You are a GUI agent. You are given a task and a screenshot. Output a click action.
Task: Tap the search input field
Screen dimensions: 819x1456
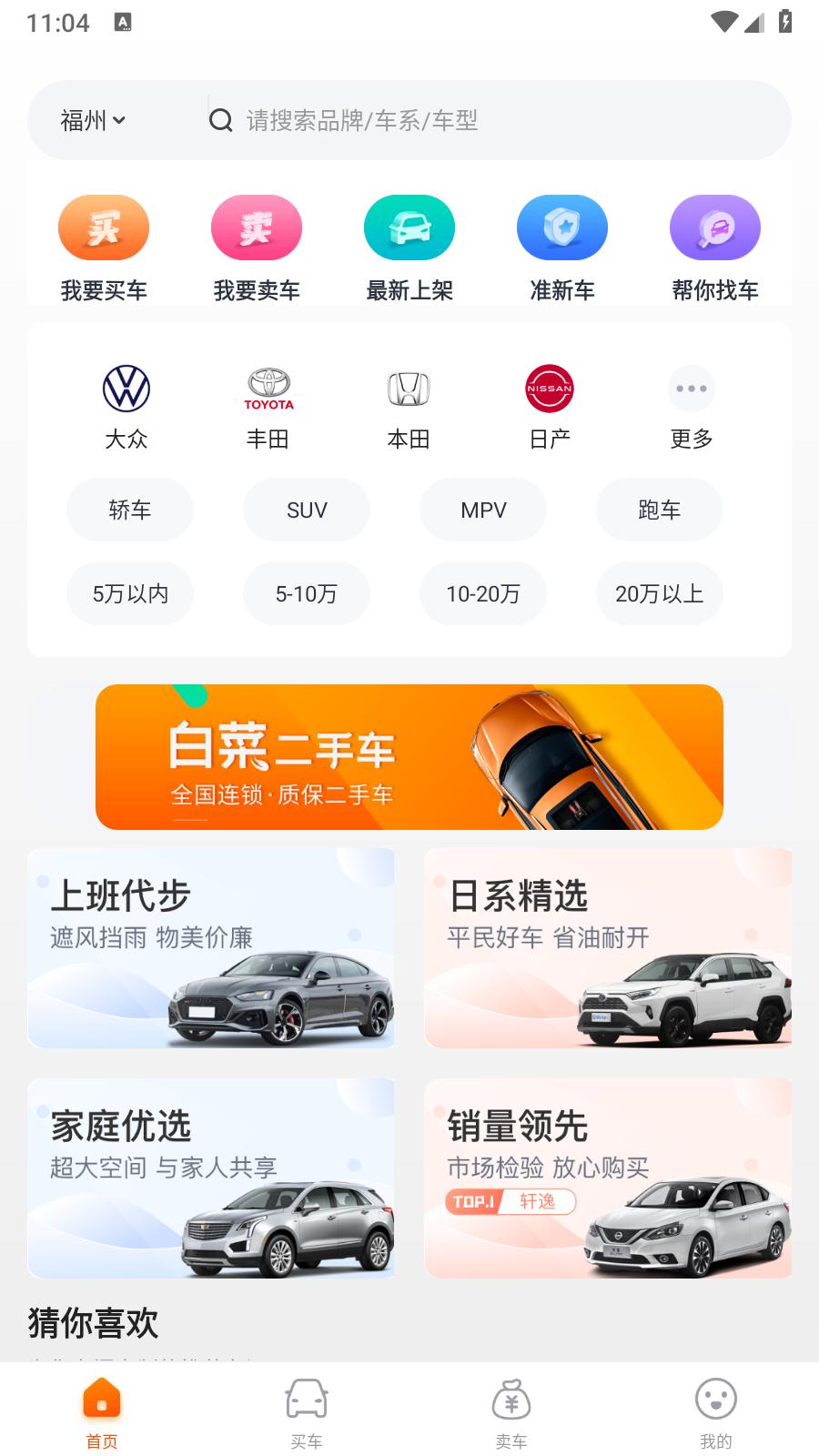click(x=455, y=119)
